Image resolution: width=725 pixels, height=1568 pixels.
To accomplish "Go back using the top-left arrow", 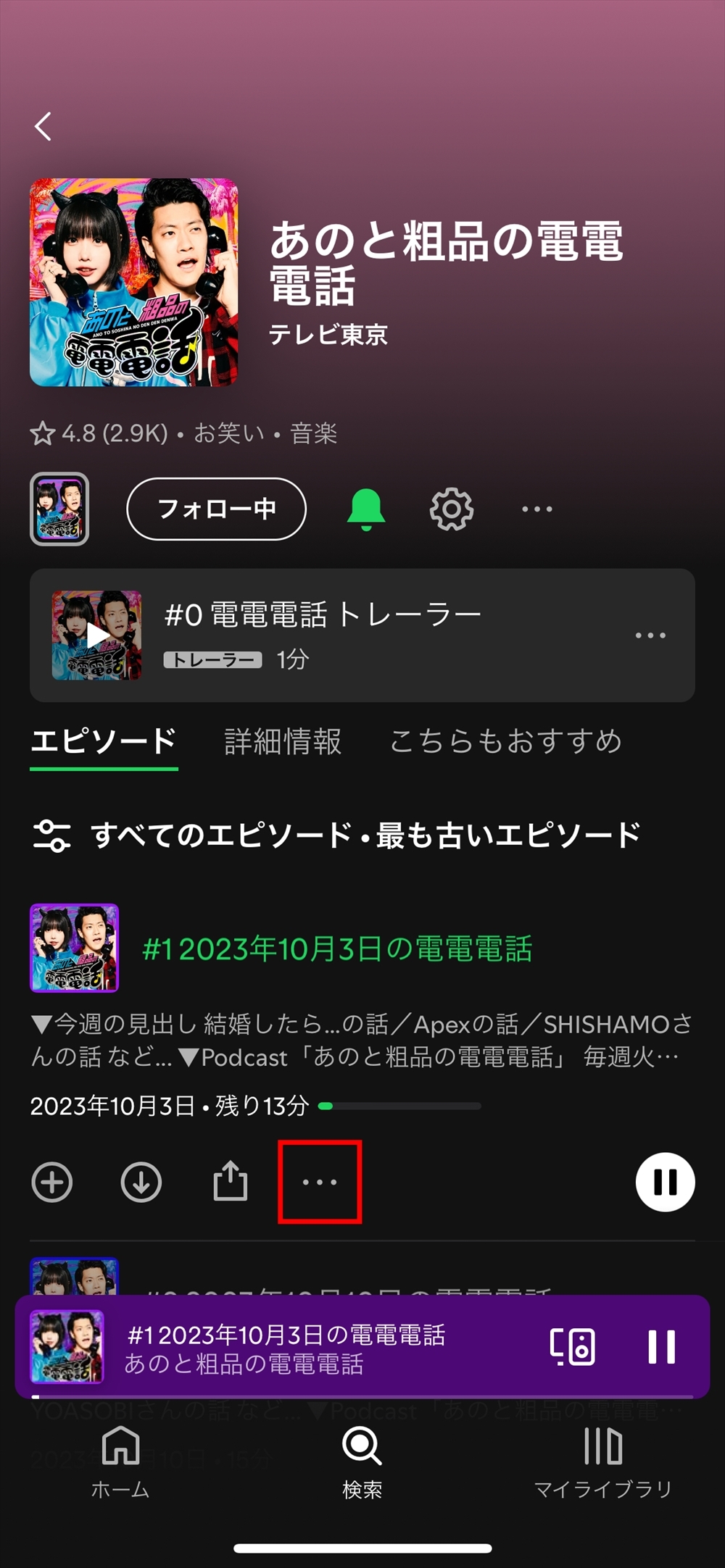I will click(43, 127).
